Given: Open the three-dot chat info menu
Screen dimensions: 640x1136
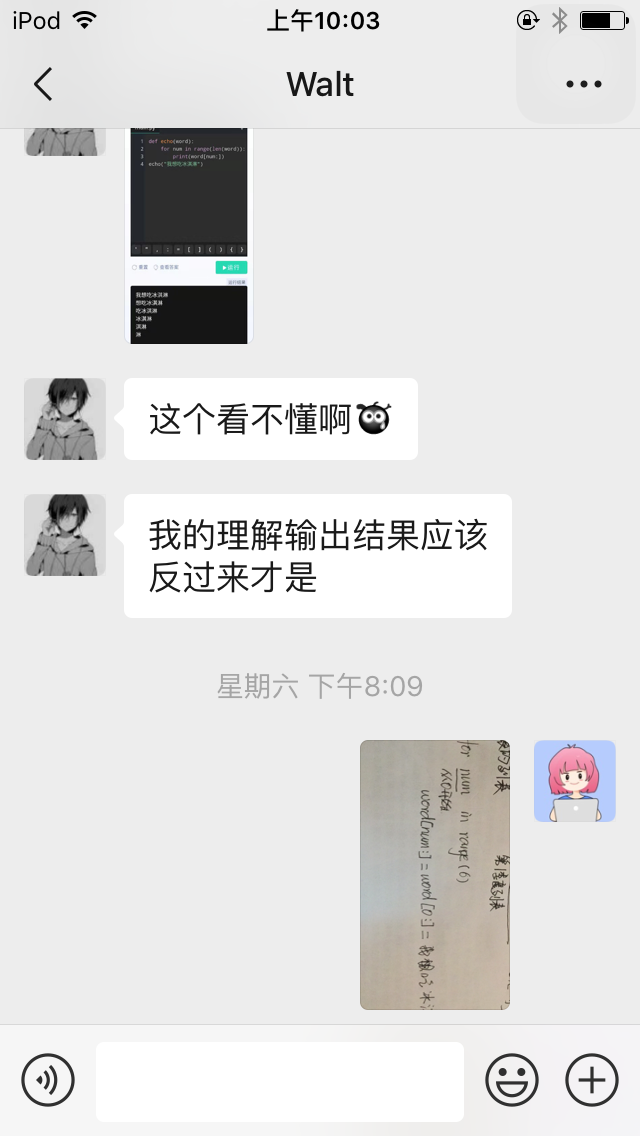Looking at the screenshot, I should point(583,84).
